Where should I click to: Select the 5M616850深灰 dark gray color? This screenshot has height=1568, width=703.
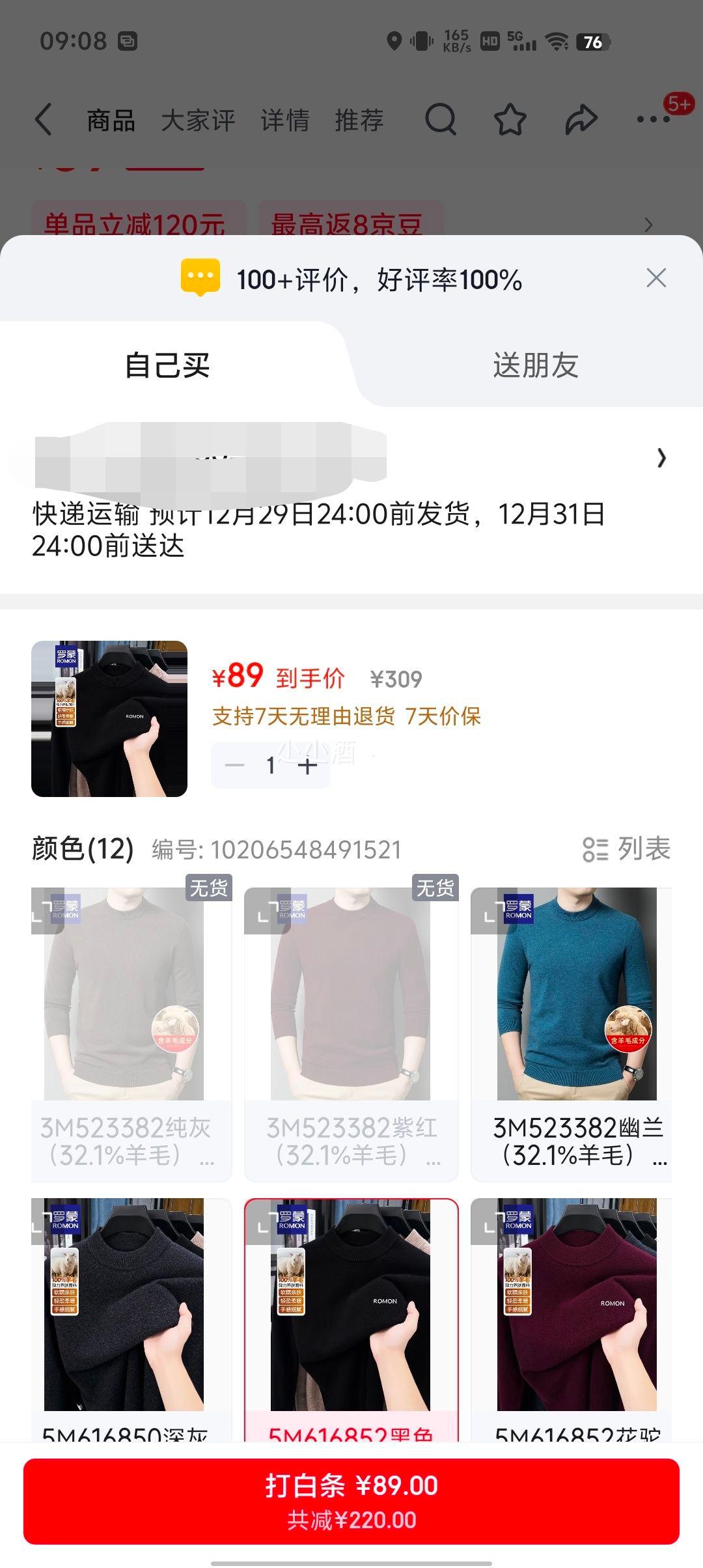click(130, 1322)
